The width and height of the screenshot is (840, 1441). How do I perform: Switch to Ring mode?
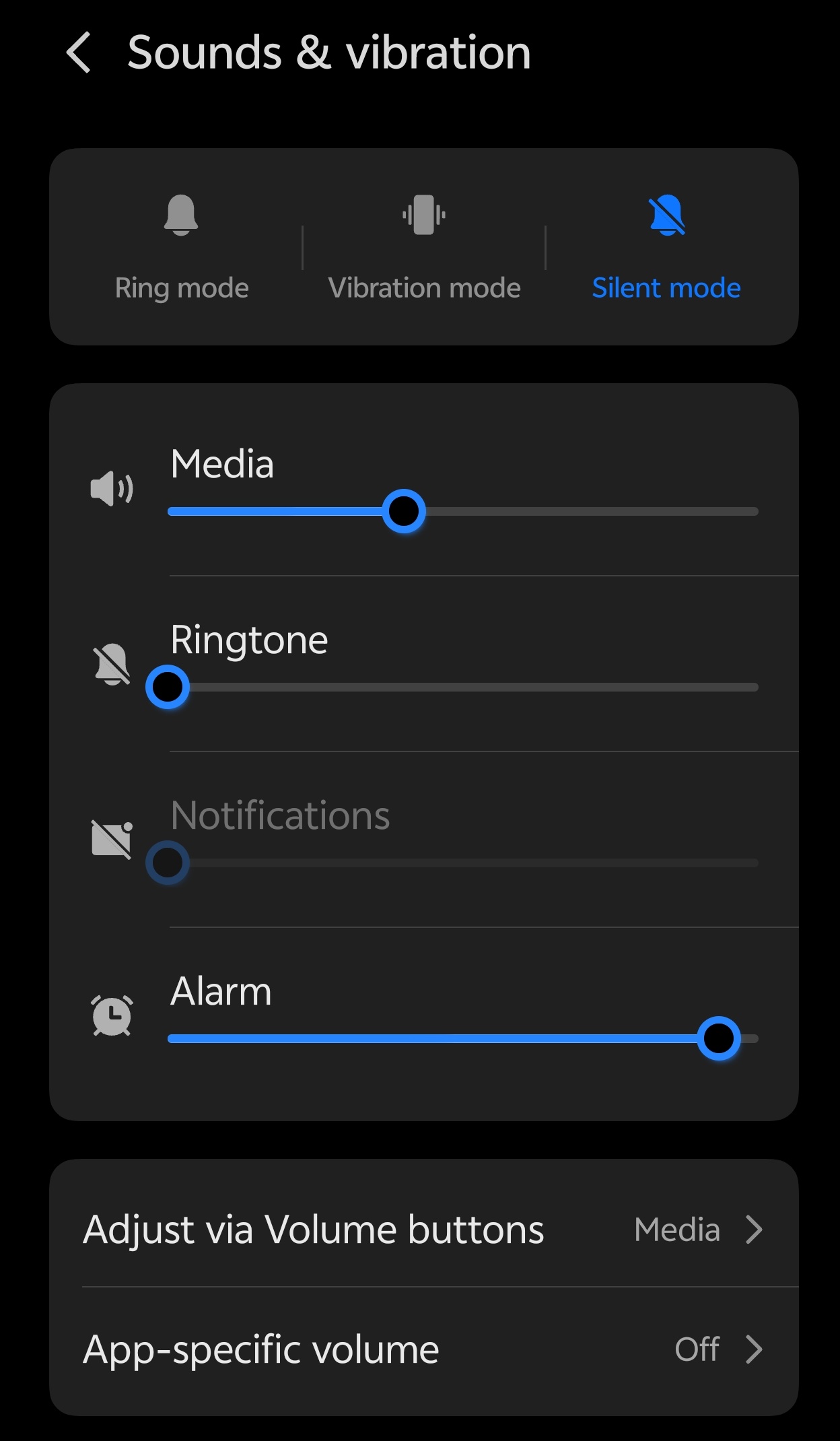(181, 246)
